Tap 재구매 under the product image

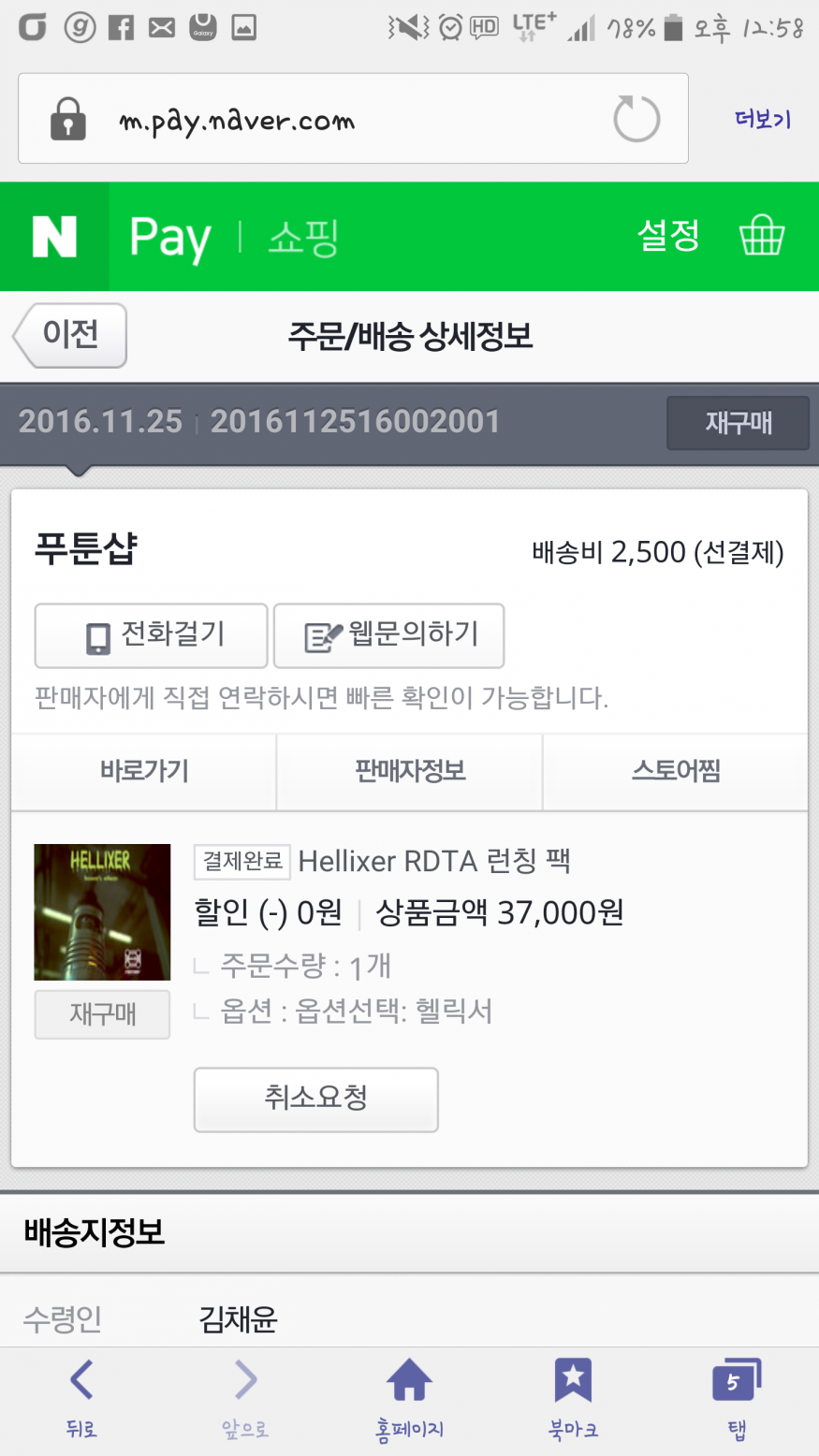(x=102, y=1014)
